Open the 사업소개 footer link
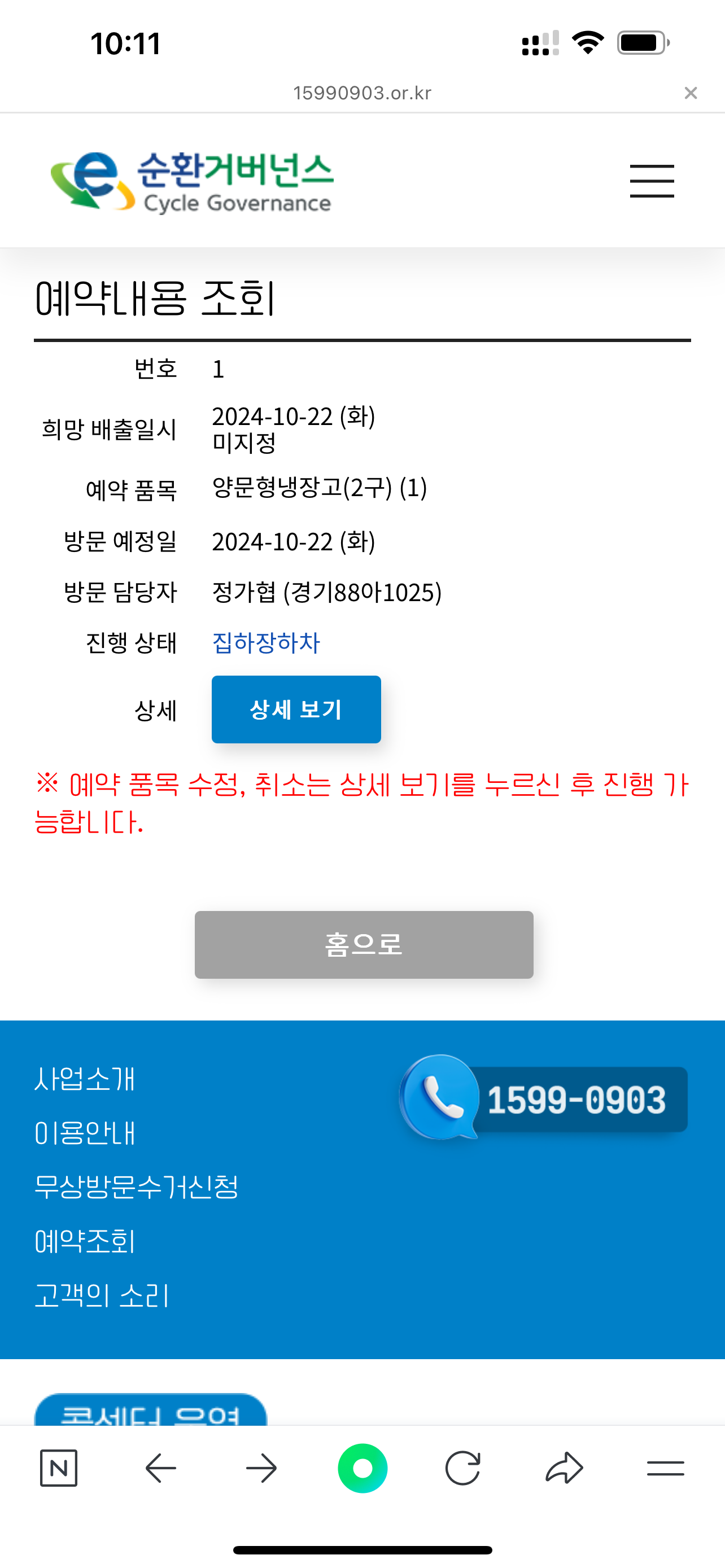Screen dimensions: 725x1568 (x=85, y=1079)
